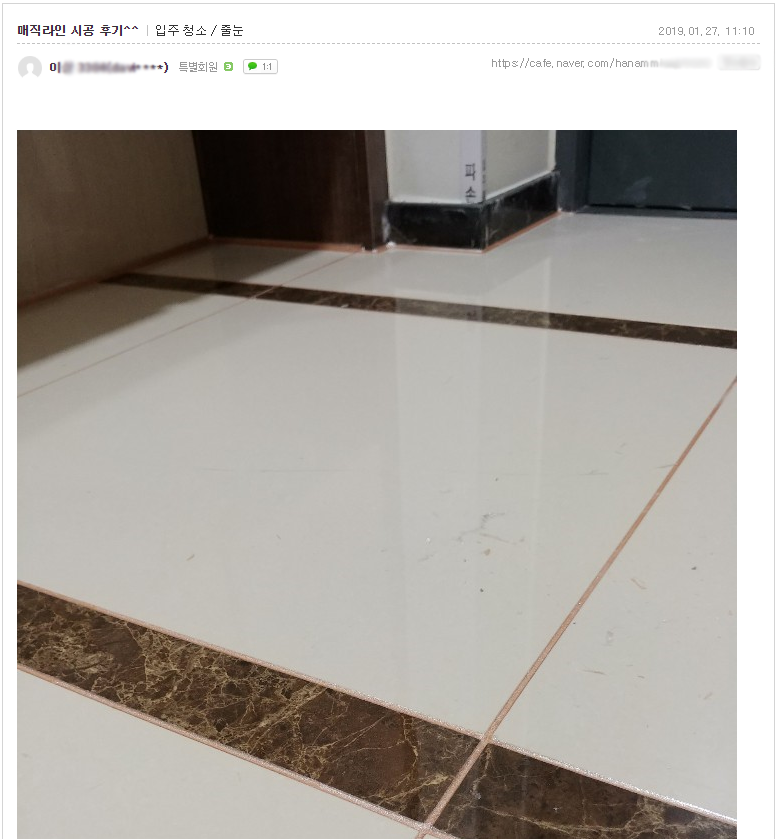The height and width of the screenshot is (839, 778).
Task: Open the post author's profile name
Action: 108,67
